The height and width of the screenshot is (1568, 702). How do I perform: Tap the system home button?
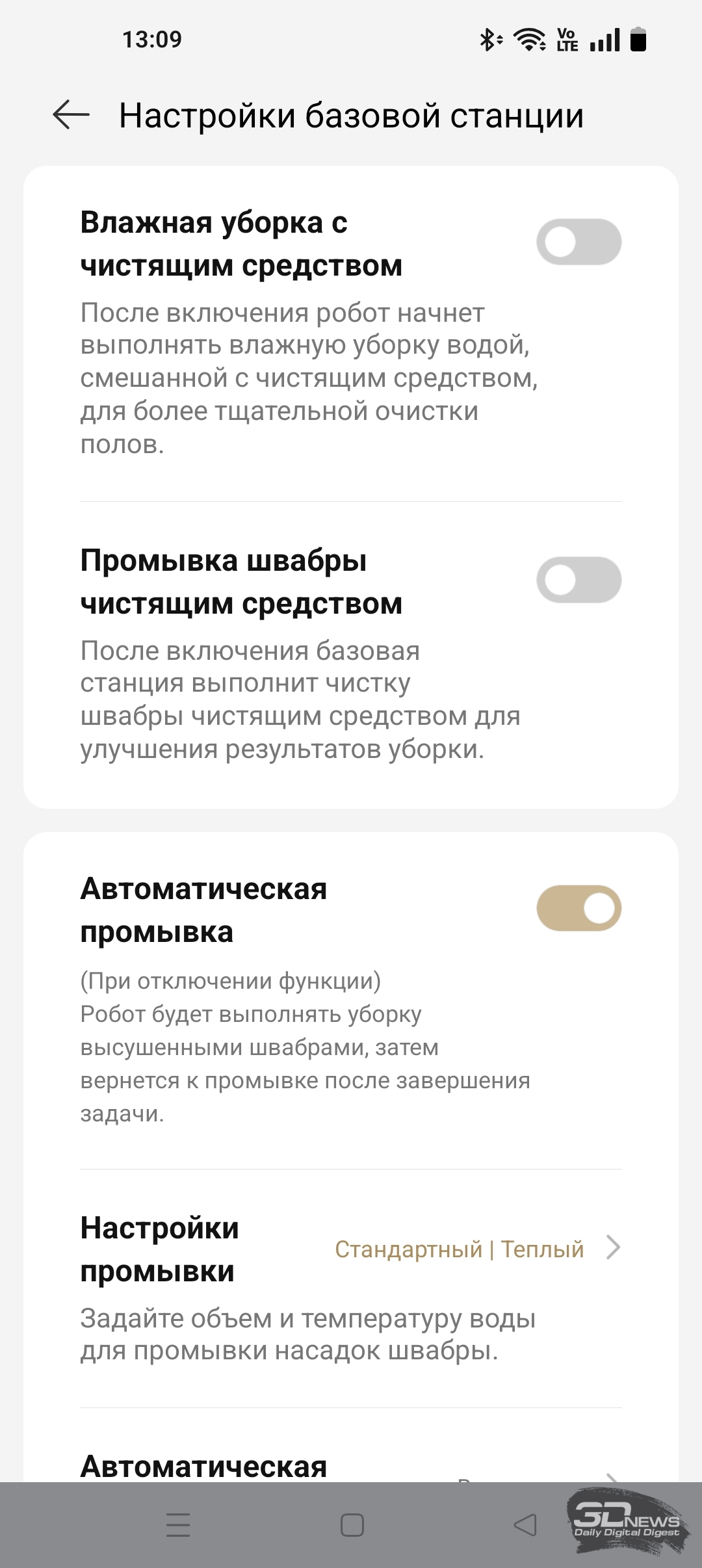pos(352,1525)
